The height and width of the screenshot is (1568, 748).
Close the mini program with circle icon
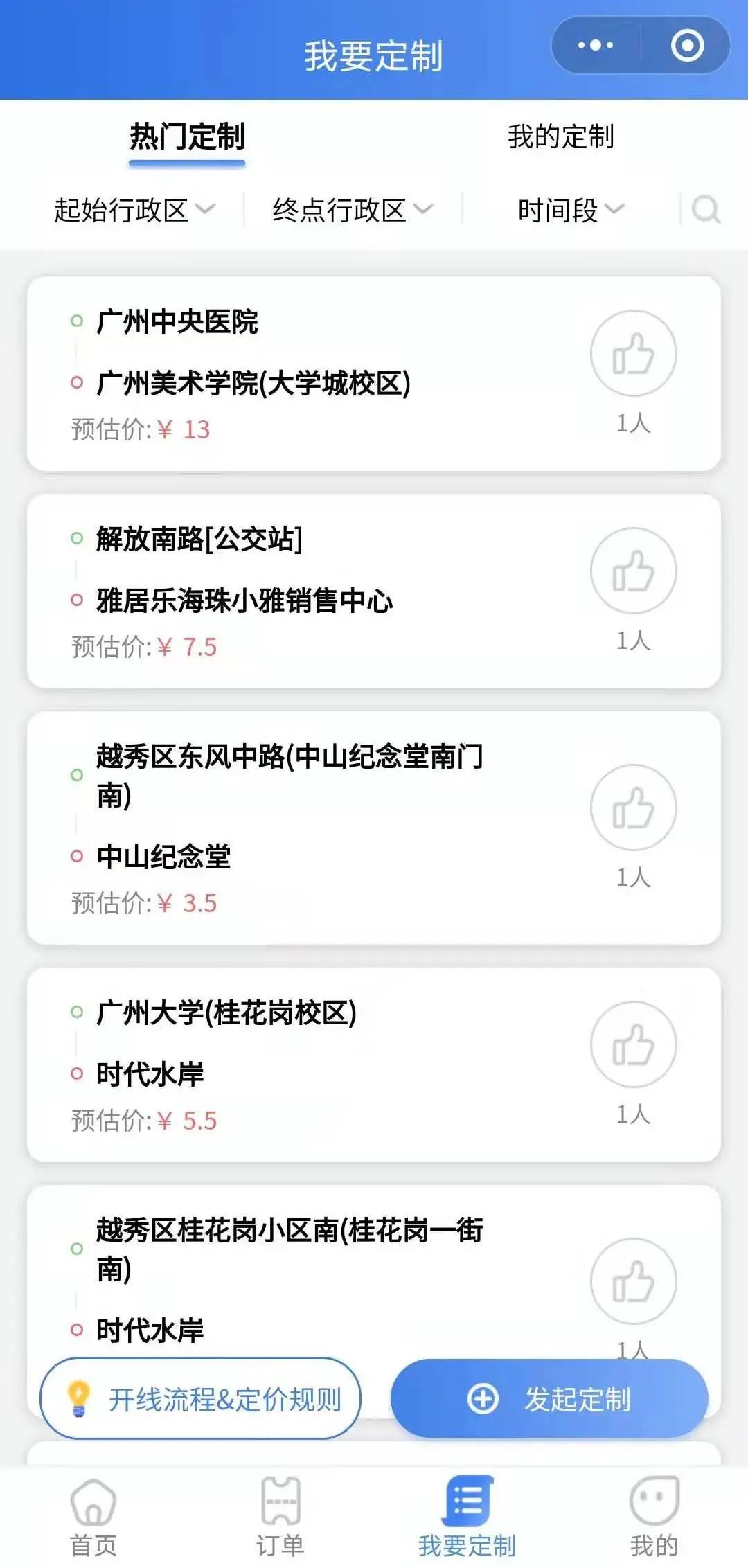686,46
